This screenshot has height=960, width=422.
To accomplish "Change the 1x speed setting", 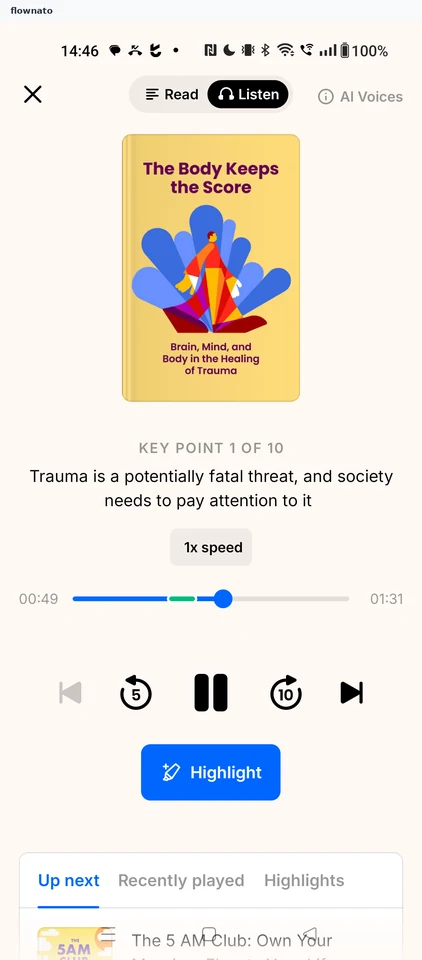I will (211, 547).
